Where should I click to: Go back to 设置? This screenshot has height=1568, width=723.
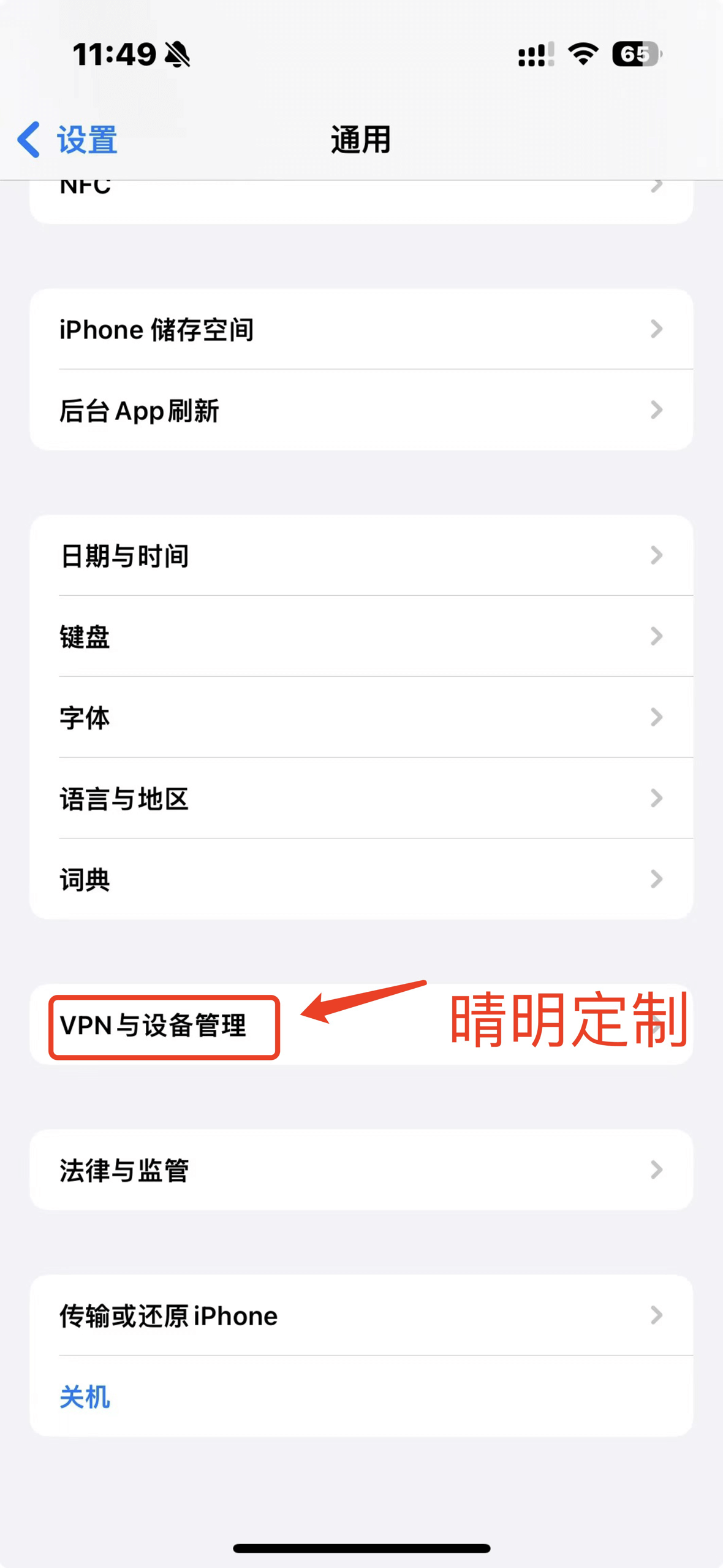[x=67, y=140]
